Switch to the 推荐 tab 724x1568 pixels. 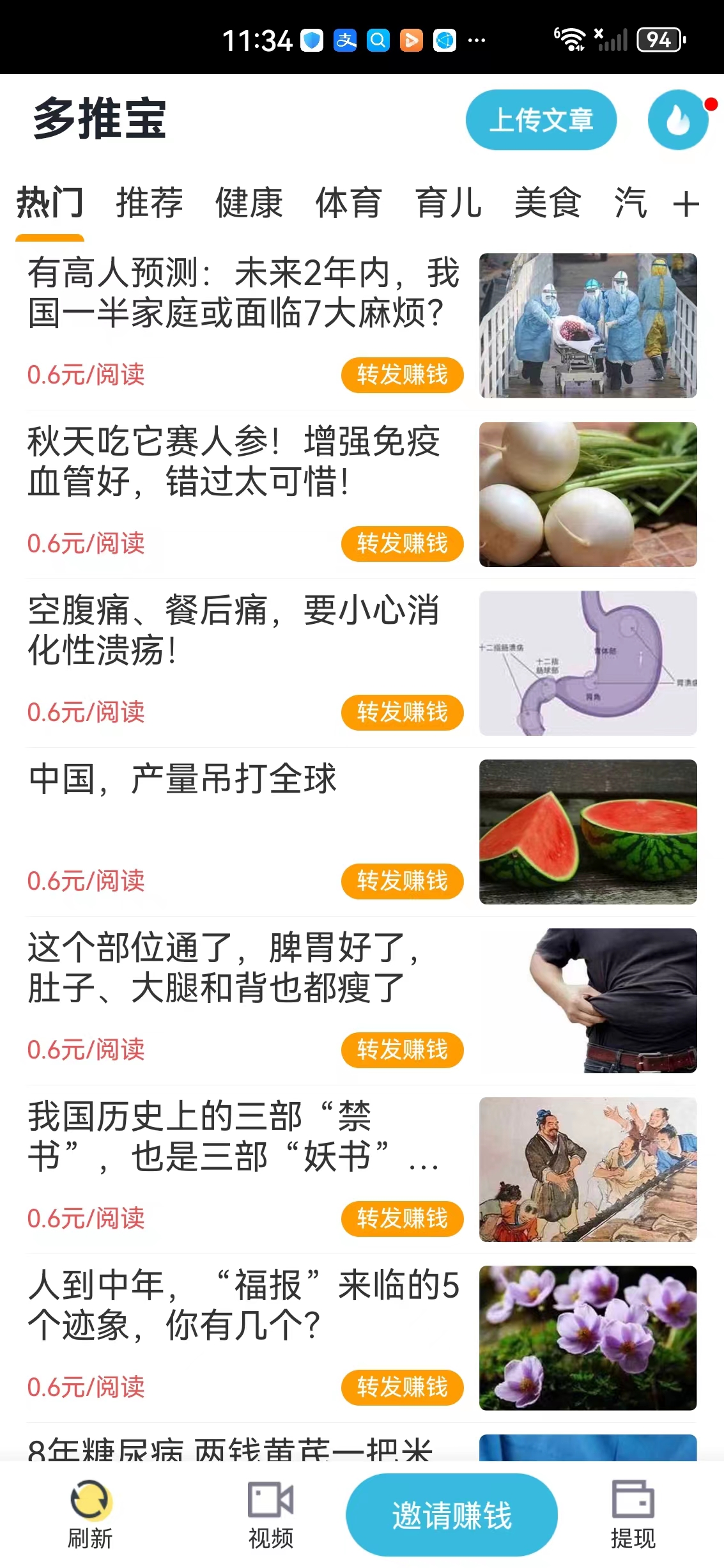pos(148,203)
